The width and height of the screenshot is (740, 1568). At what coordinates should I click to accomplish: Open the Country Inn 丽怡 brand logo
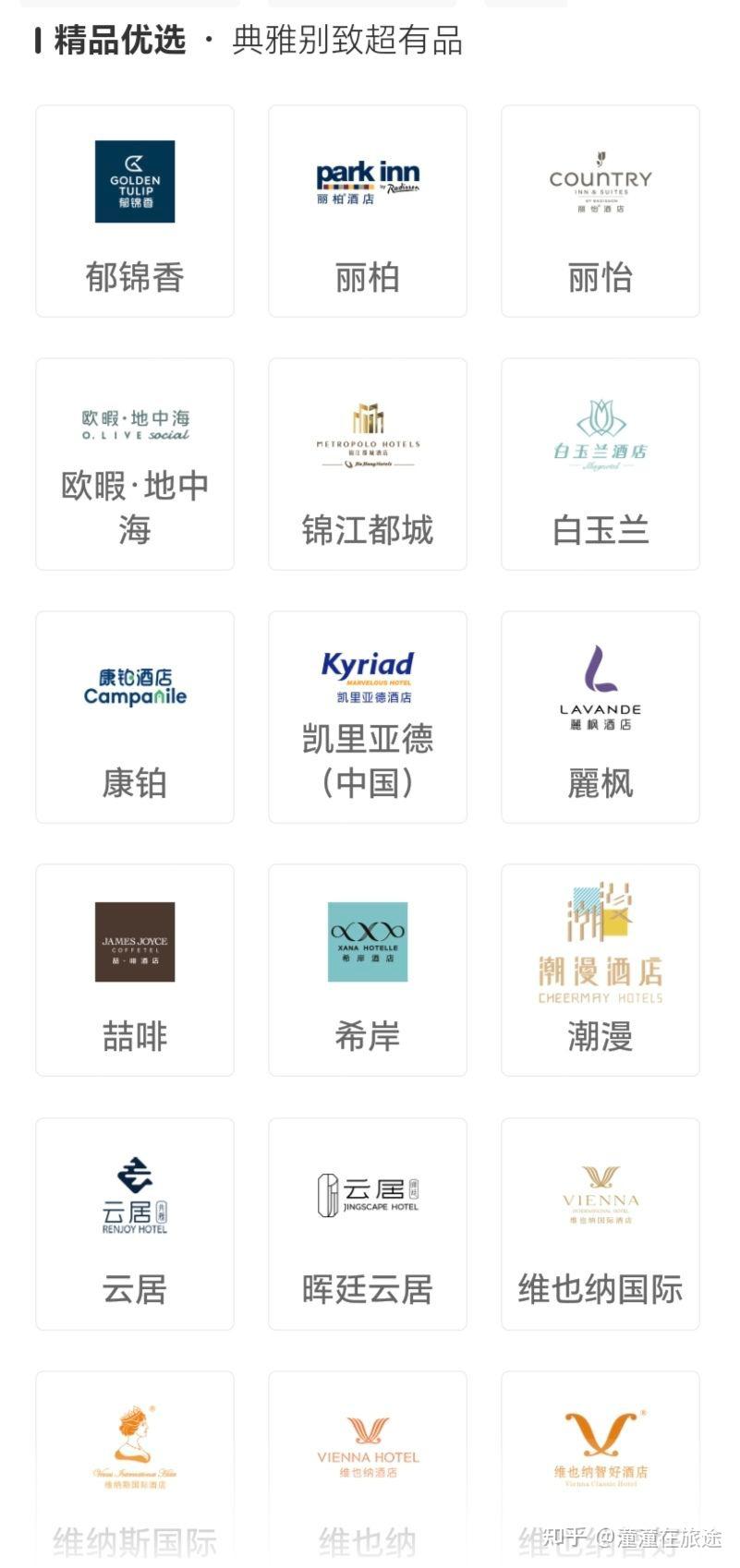pyautogui.click(x=600, y=182)
